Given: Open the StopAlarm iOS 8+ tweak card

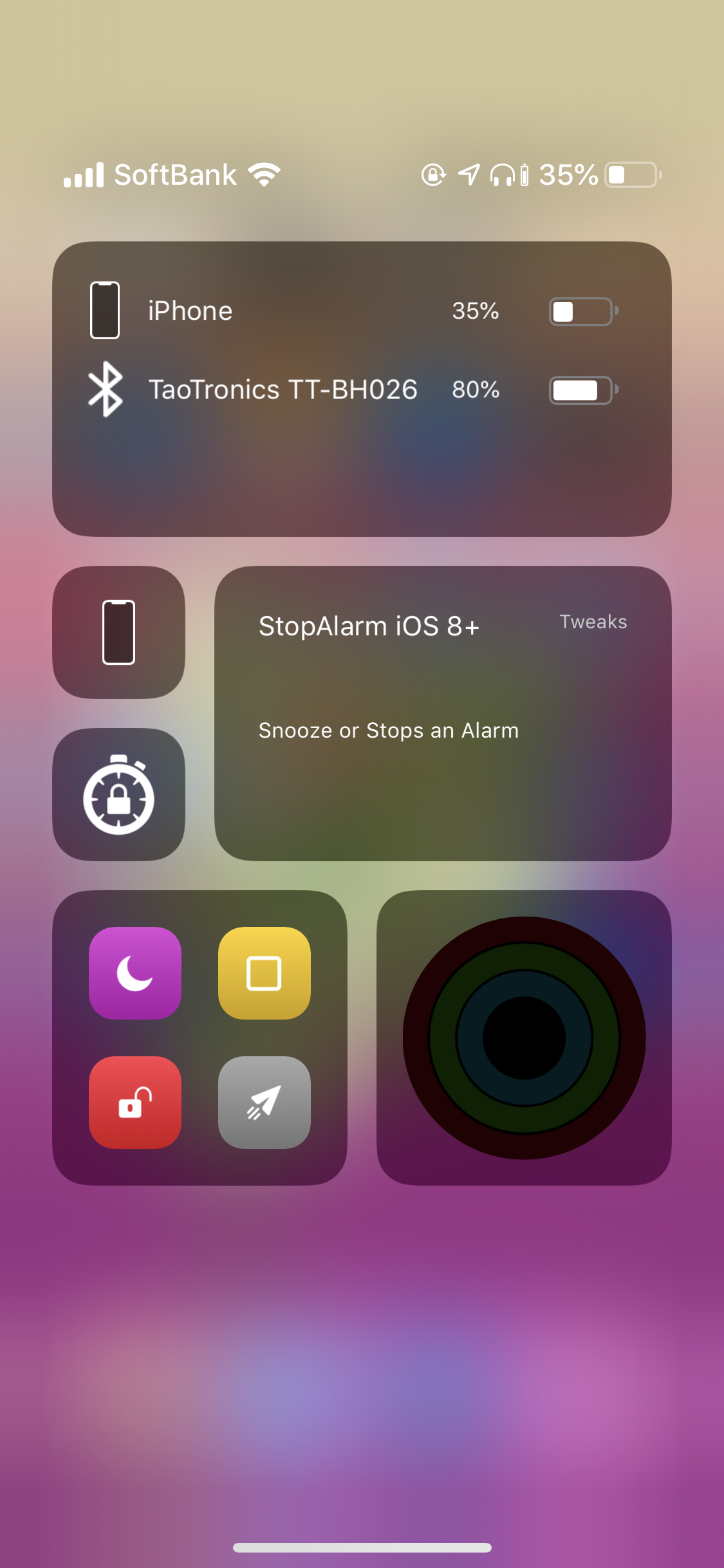Looking at the screenshot, I should 443,713.
